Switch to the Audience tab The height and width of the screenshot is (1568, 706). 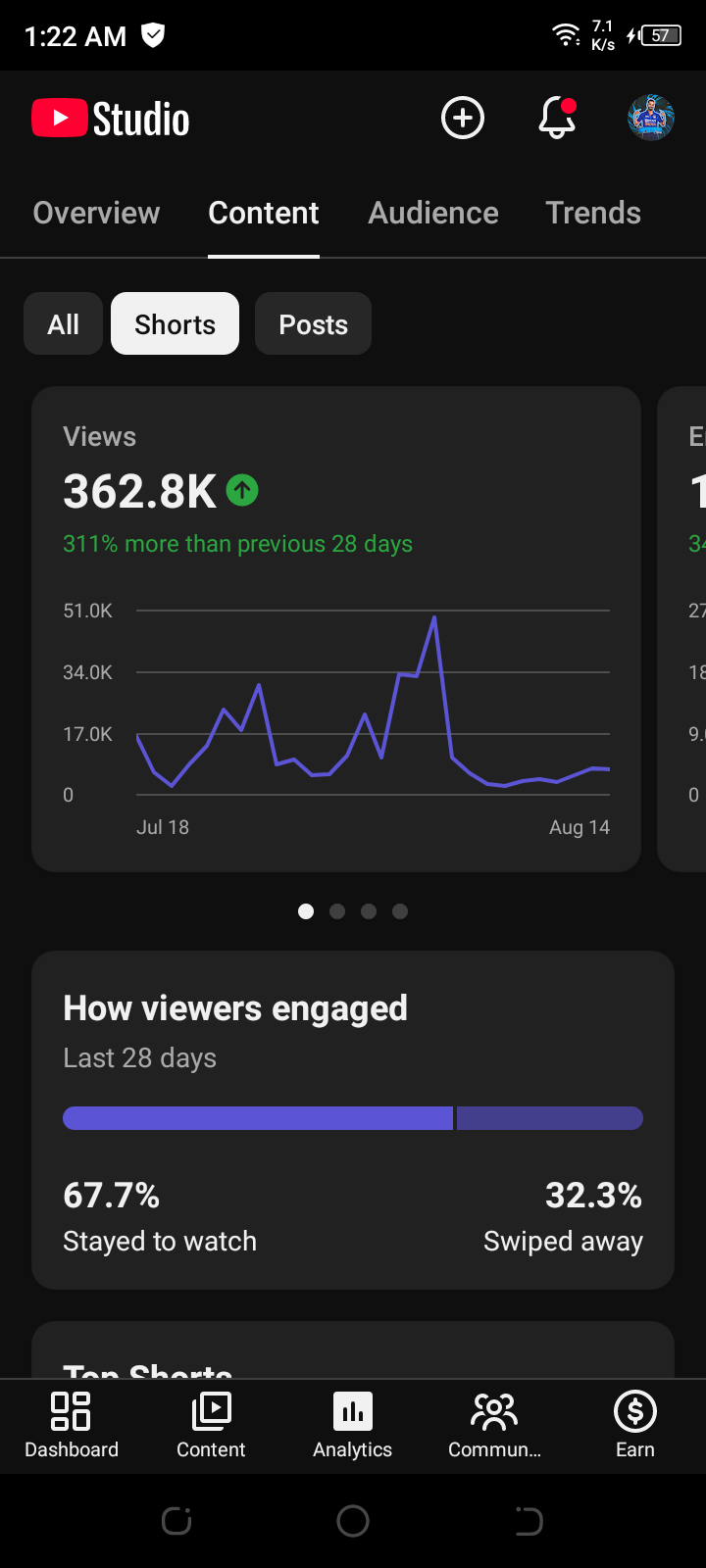click(433, 213)
